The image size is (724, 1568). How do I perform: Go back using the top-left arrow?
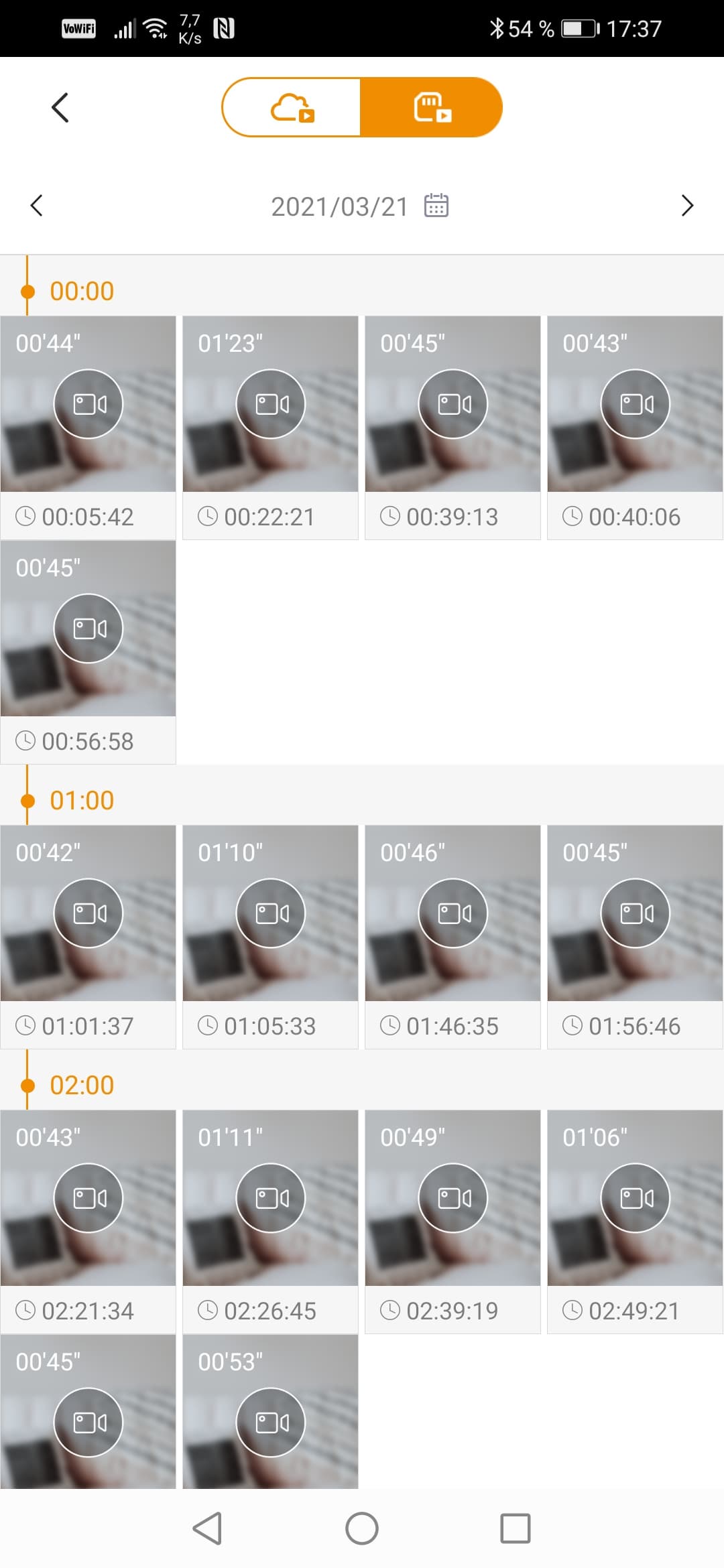point(60,108)
